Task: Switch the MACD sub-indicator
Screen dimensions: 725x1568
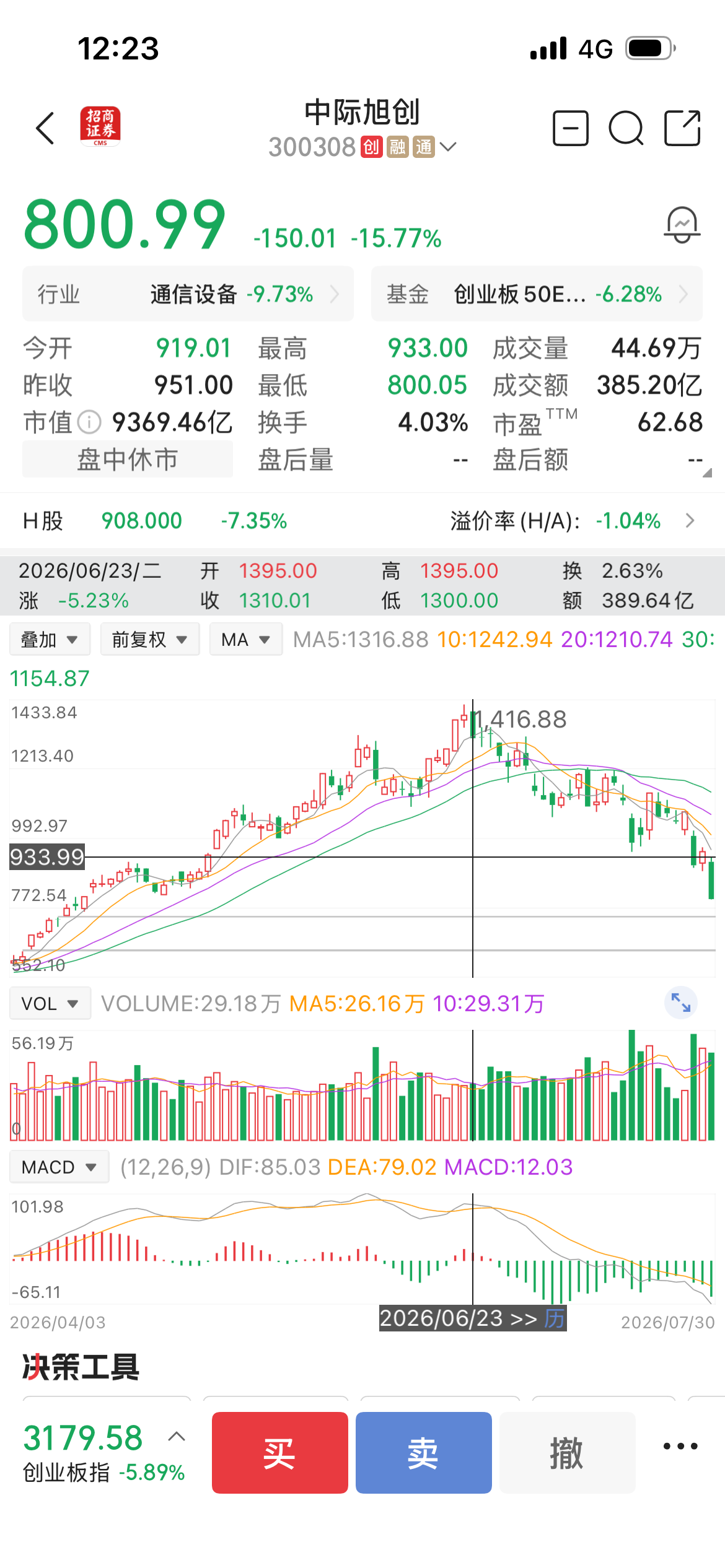Action: [59, 1167]
